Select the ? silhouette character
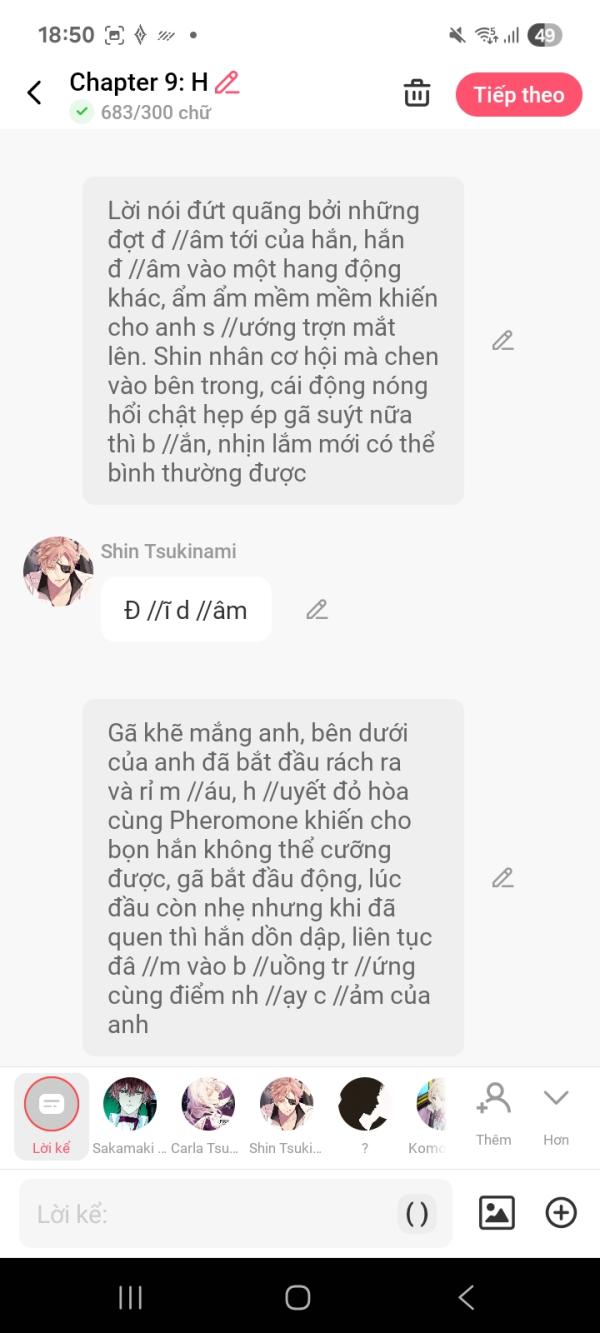 pyautogui.click(x=364, y=1113)
